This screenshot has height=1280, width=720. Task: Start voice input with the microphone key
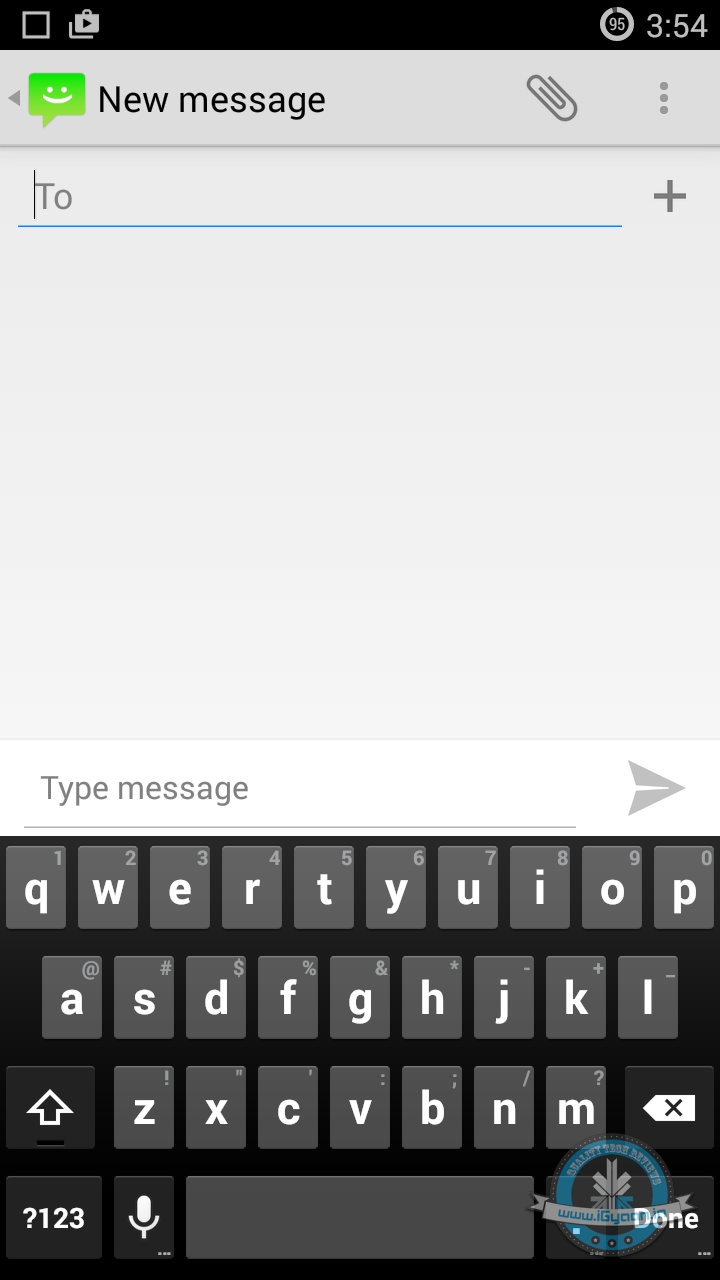[144, 1217]
